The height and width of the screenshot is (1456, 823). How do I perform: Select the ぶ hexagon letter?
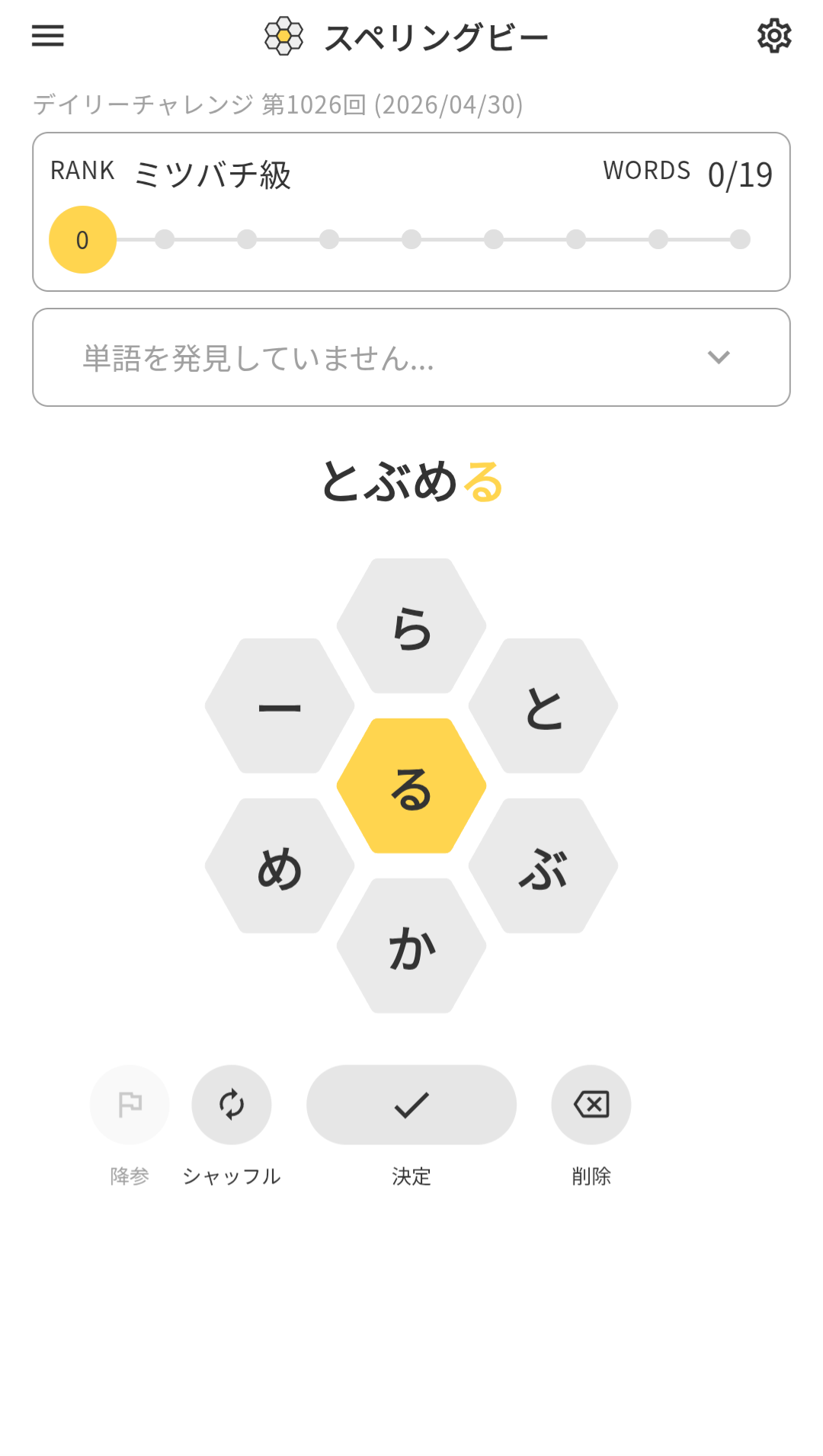543,866
